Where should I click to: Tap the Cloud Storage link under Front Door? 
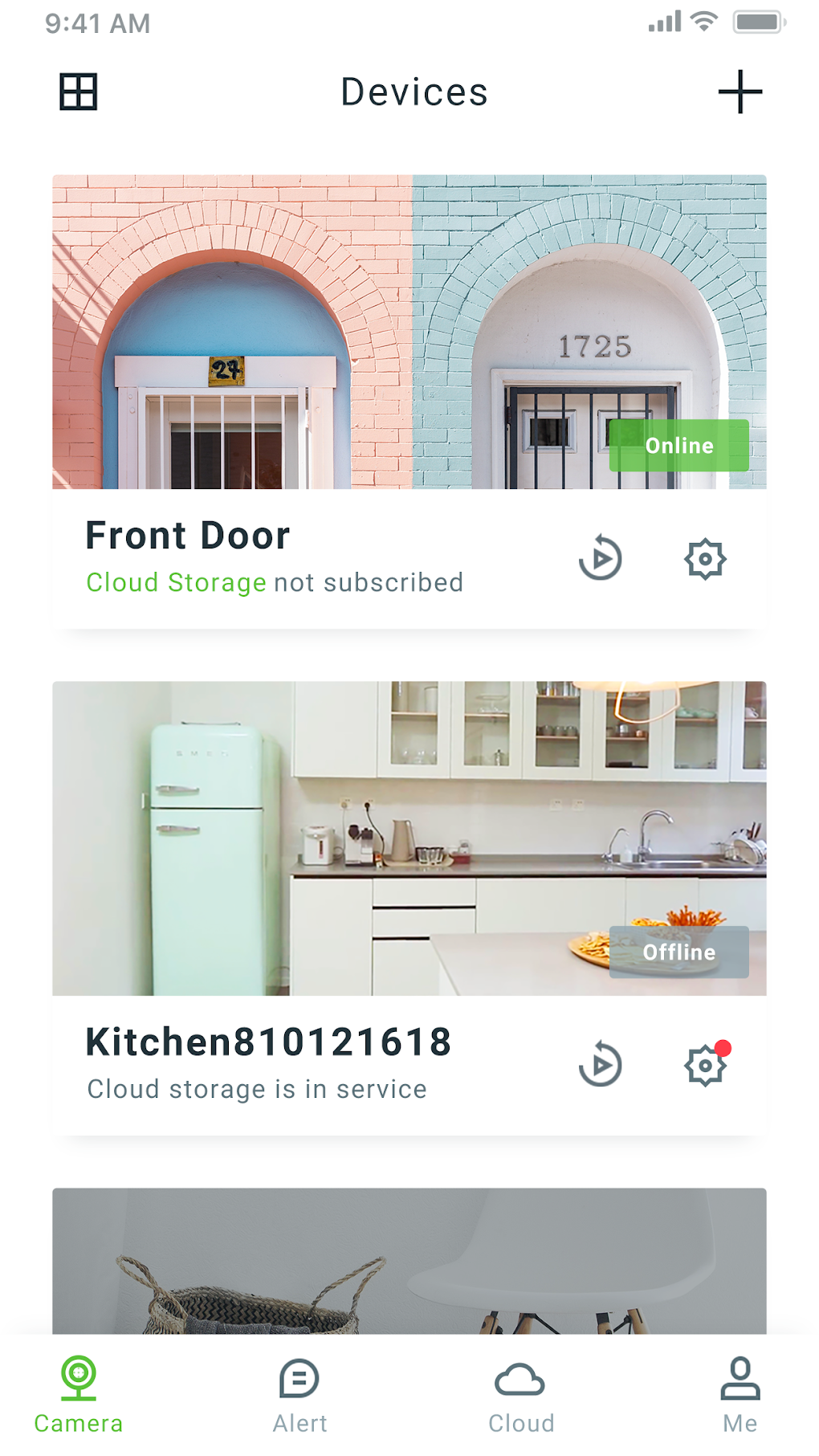point(176,582)
